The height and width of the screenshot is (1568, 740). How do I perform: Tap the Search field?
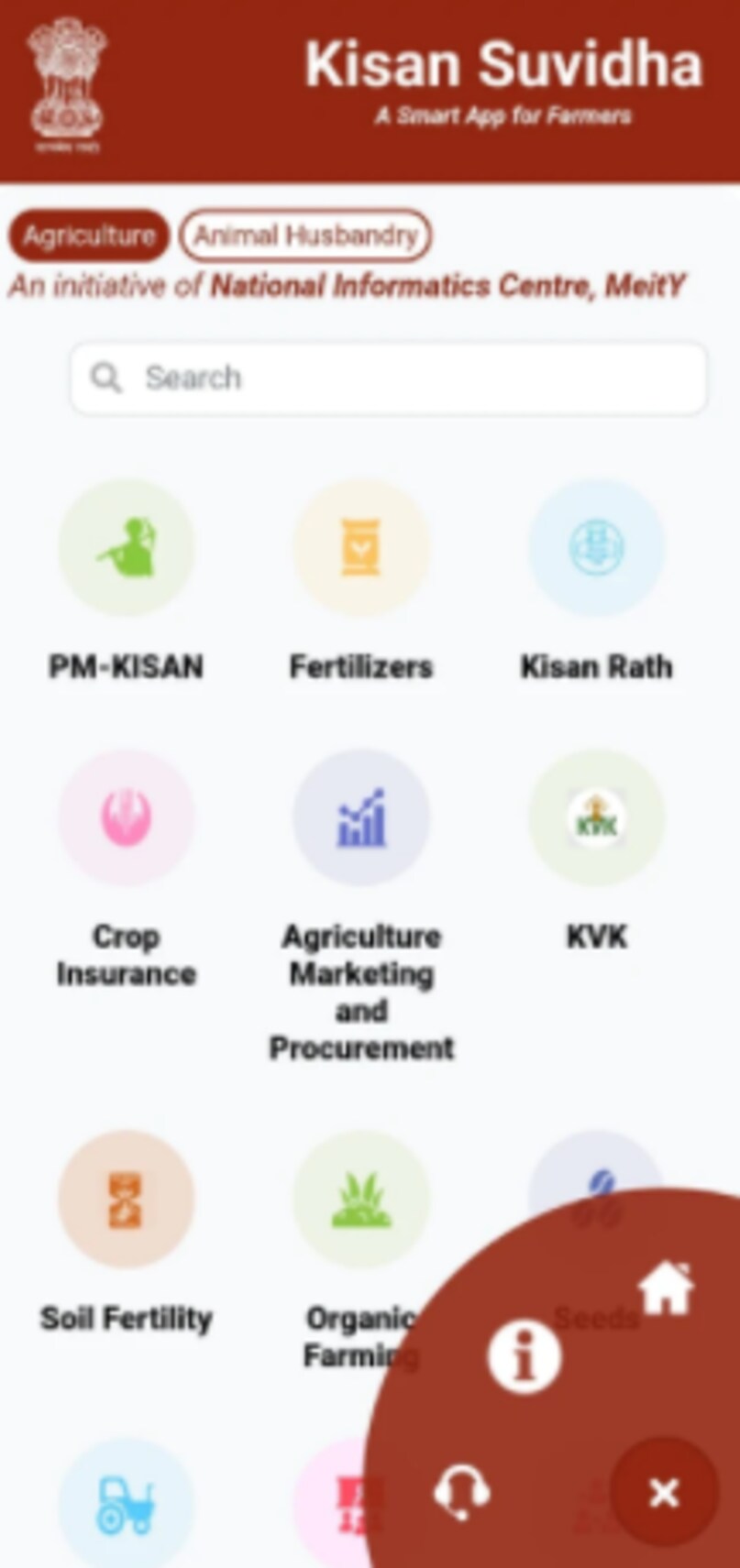pos(388,378)
